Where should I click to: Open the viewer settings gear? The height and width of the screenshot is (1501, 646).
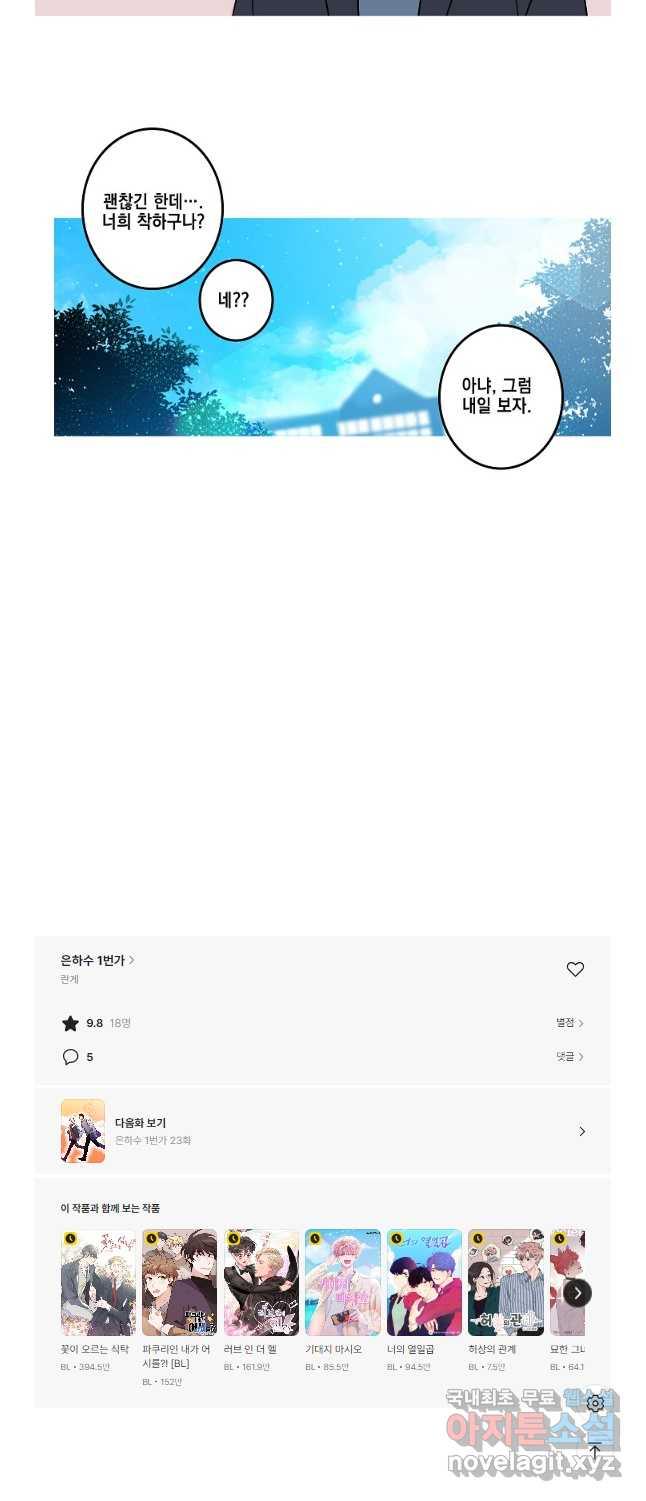pos(595,1403)
